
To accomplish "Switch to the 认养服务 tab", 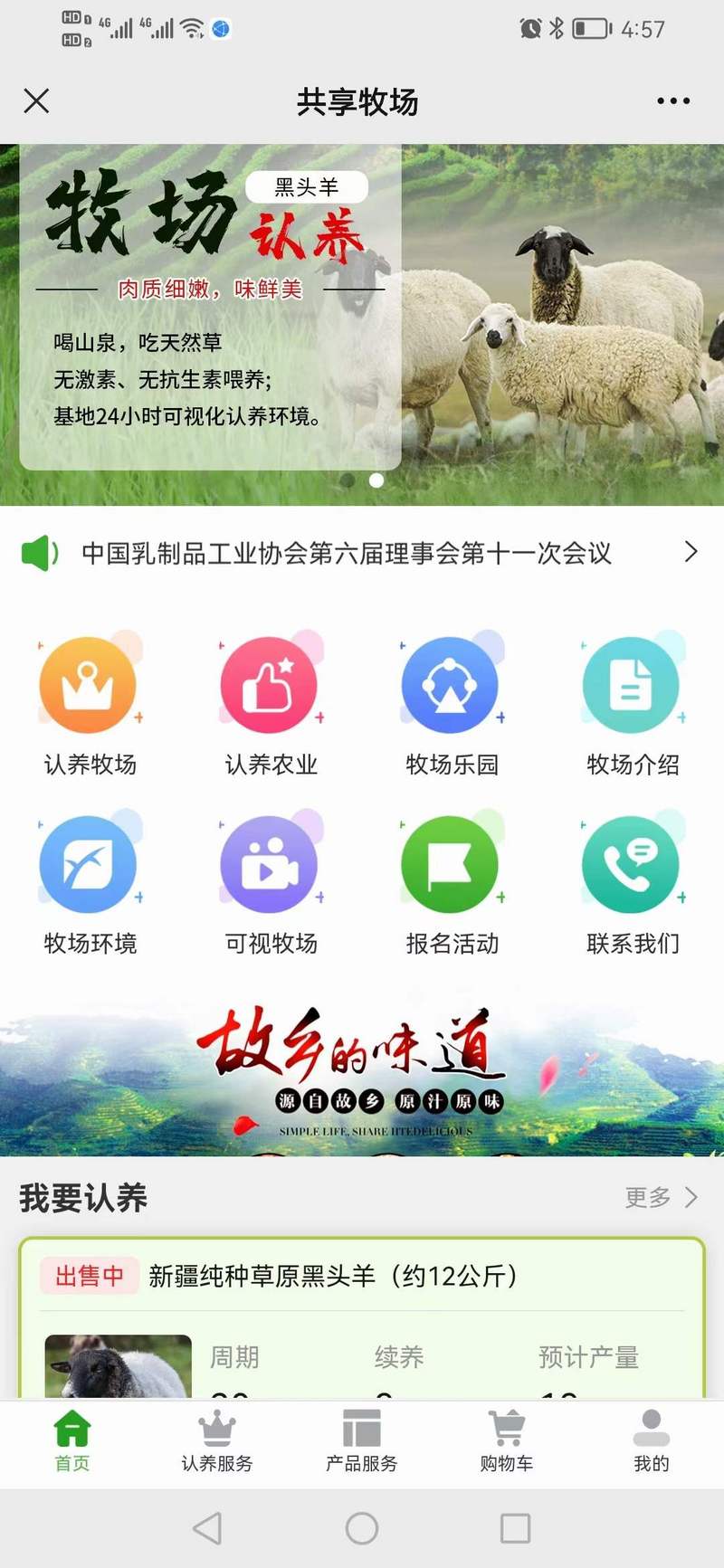I will pos(217,1442).
